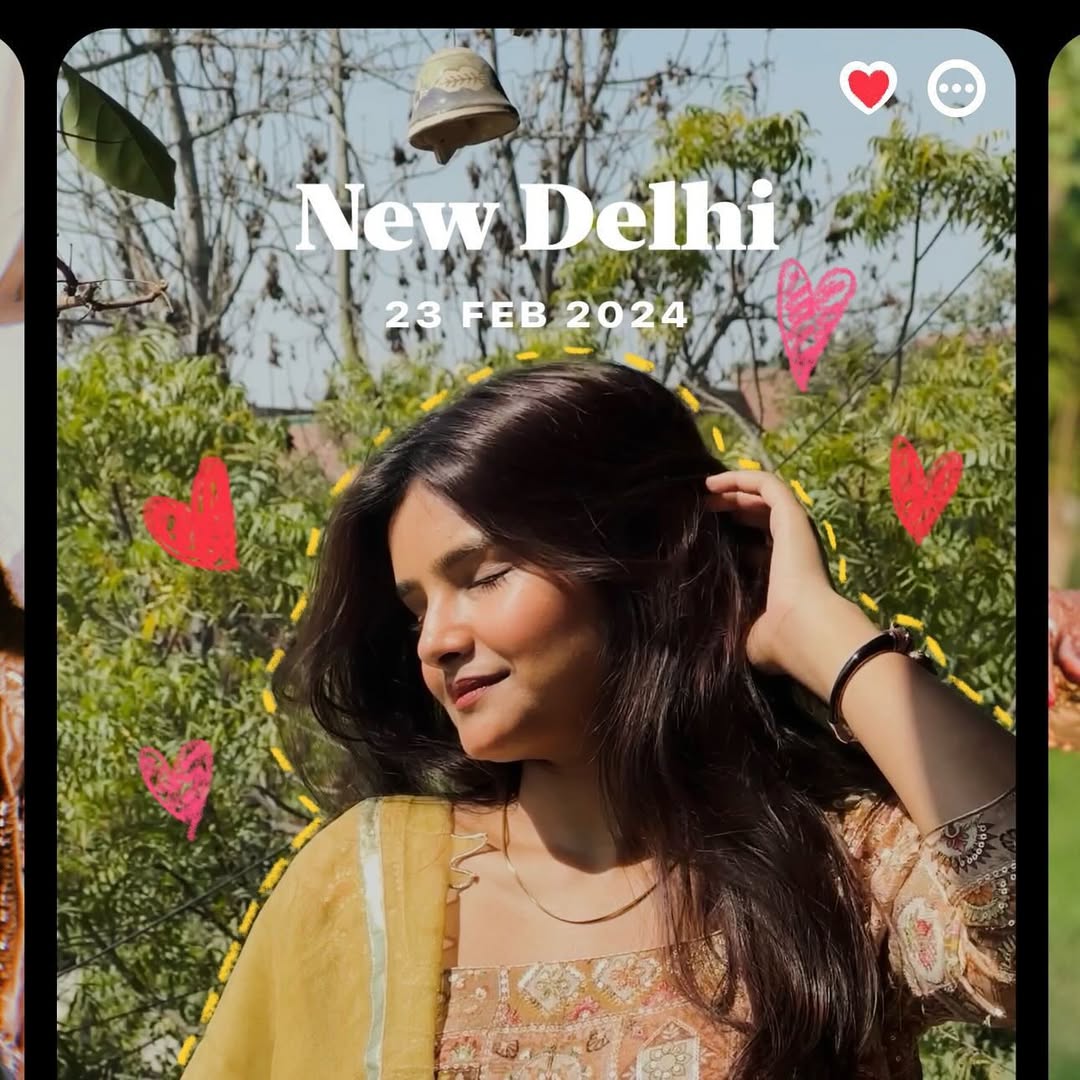1080x1080 pixels.
Task: Unfavorite the New Delhi memory with the heart
Action: tap(868, 88)
